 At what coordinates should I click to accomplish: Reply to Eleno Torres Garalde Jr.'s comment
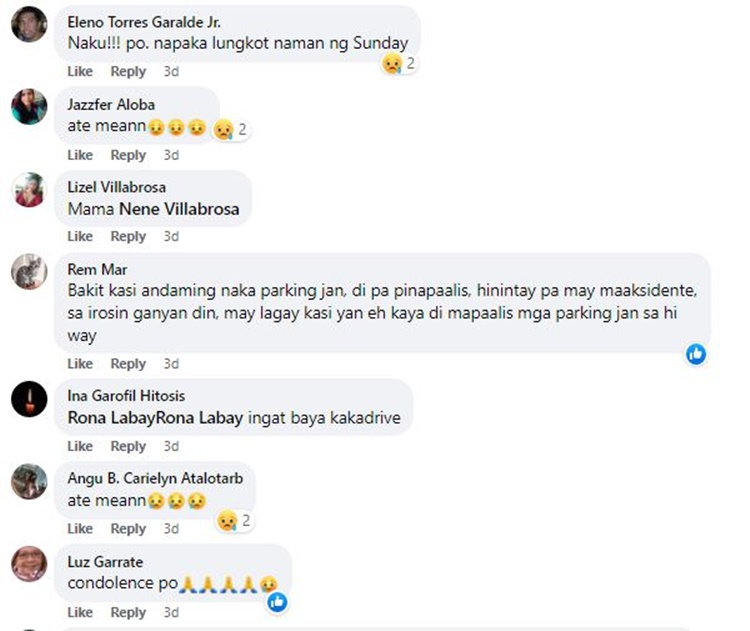tap(128, 72)
